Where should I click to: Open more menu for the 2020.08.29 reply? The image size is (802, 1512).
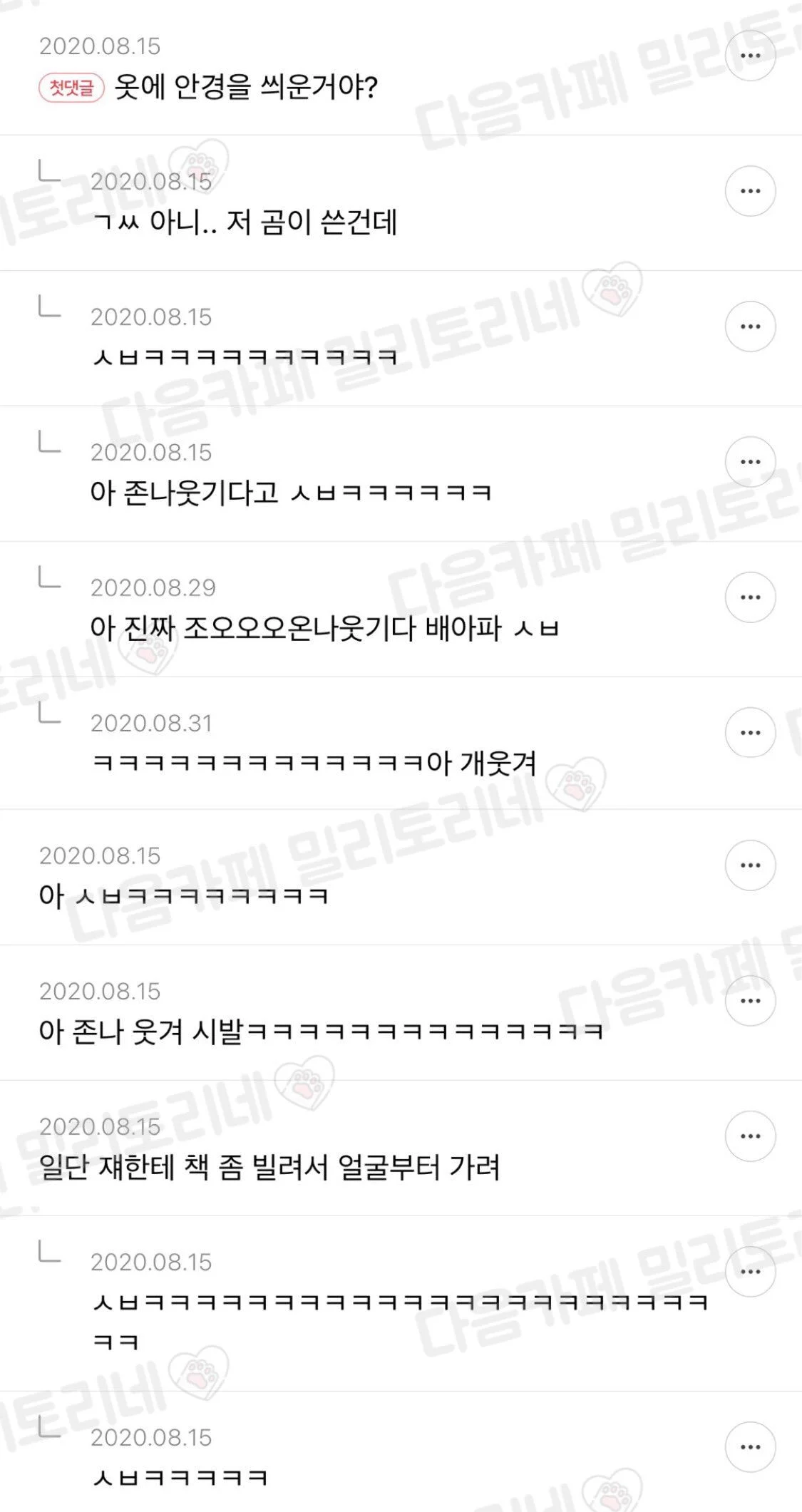click(750, 597)
